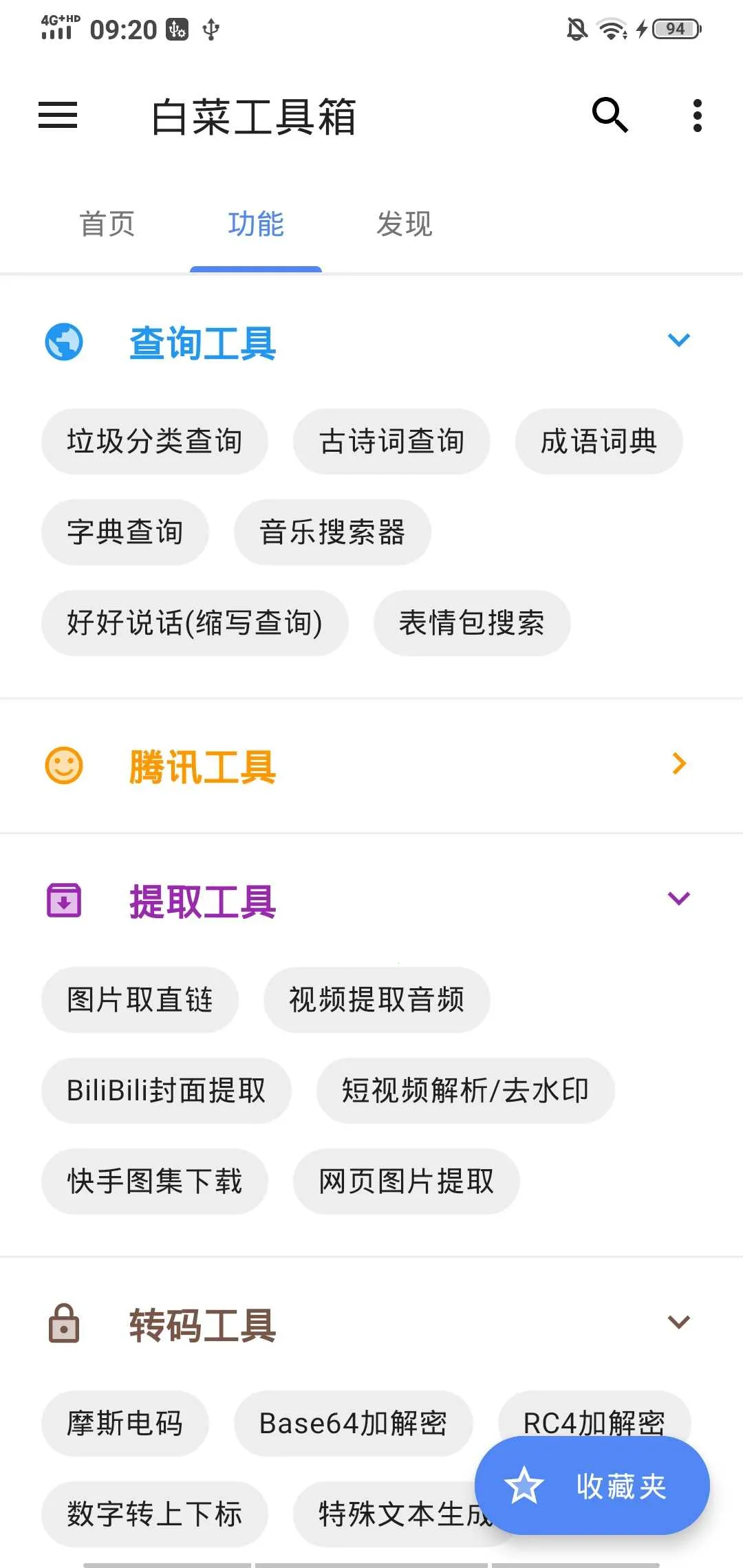Choose BiliBili封面提取

click(166, 1091)
